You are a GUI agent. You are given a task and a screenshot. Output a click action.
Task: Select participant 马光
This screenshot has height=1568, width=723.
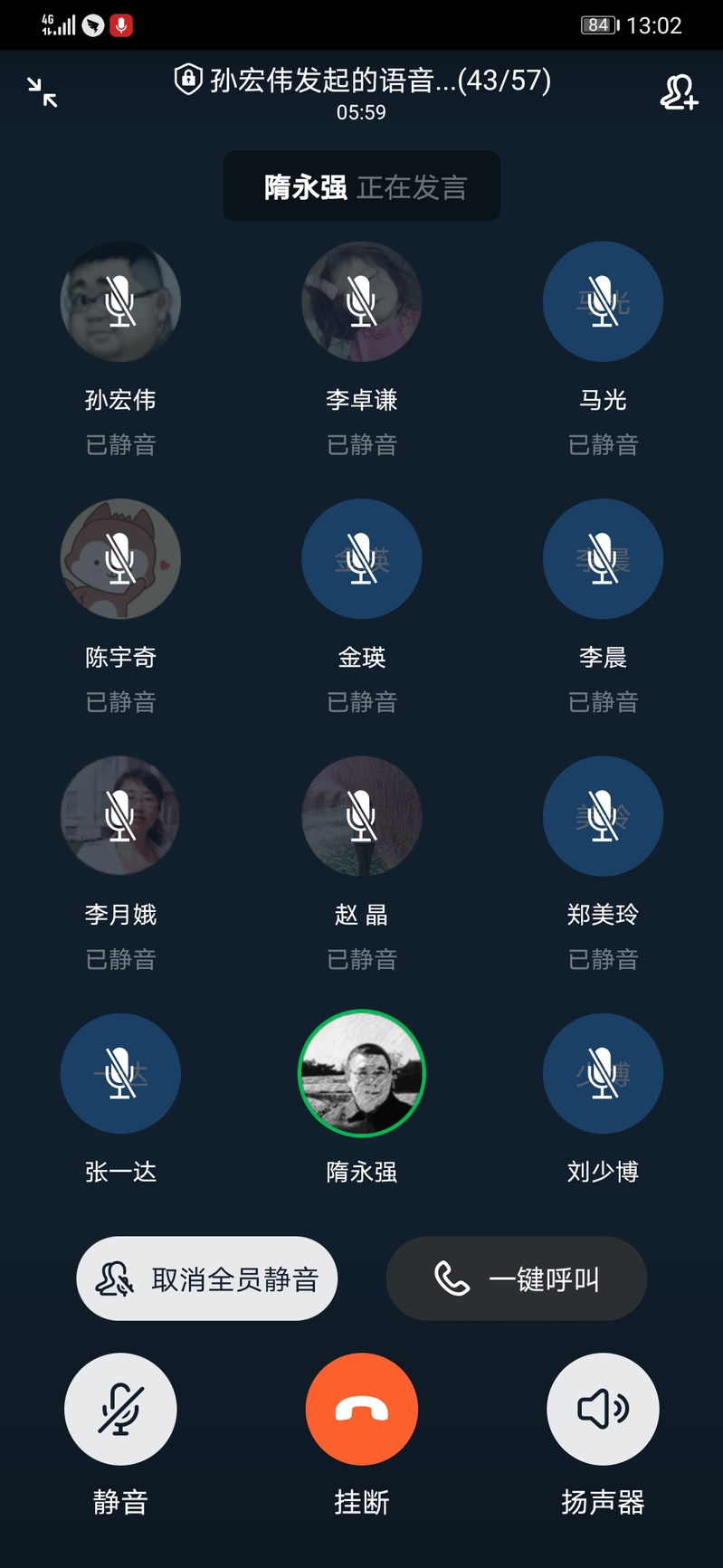click(x=603, y=301)
